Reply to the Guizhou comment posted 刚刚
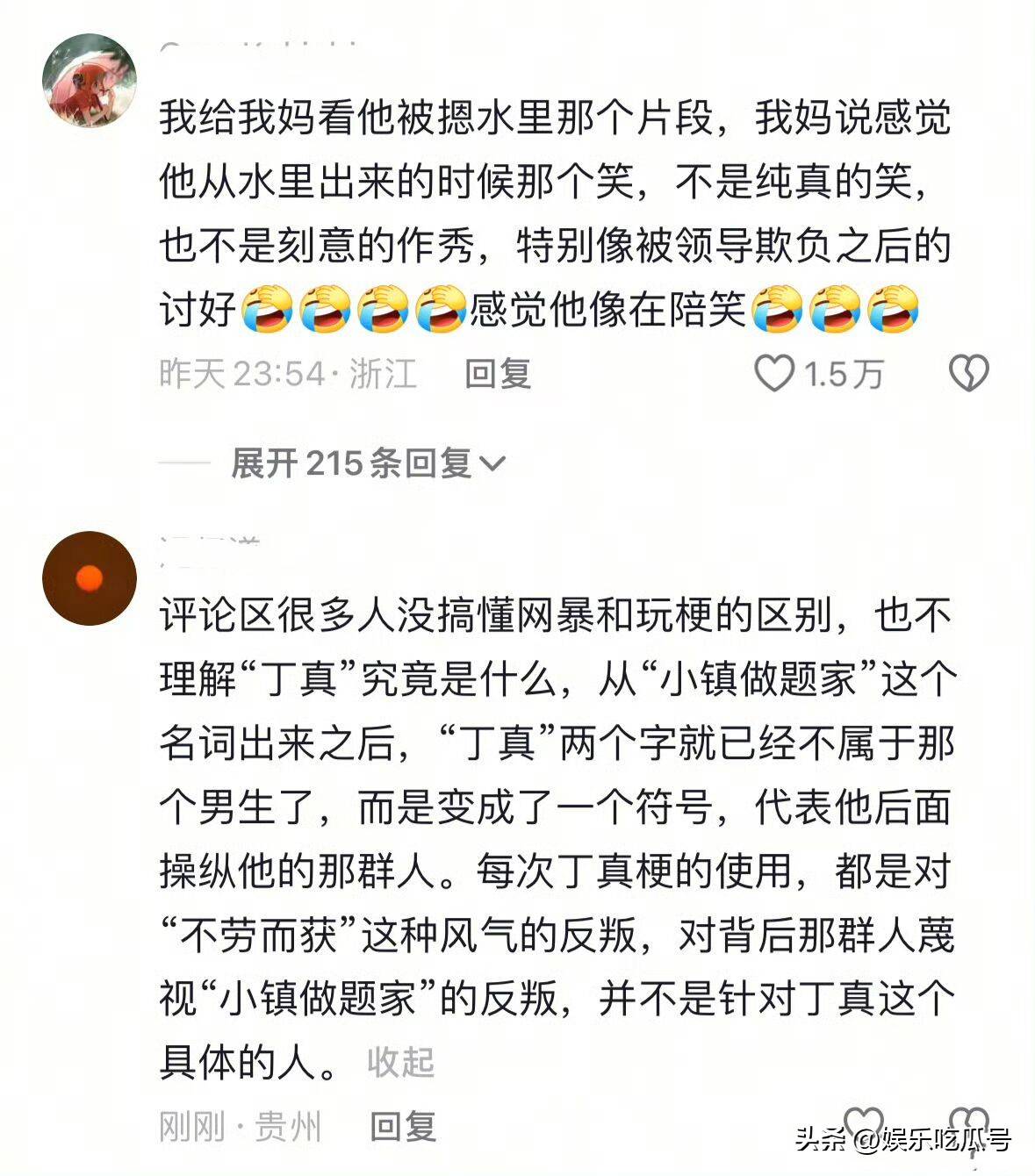Screen dimensions: 1035x1176 [403, 1126]
